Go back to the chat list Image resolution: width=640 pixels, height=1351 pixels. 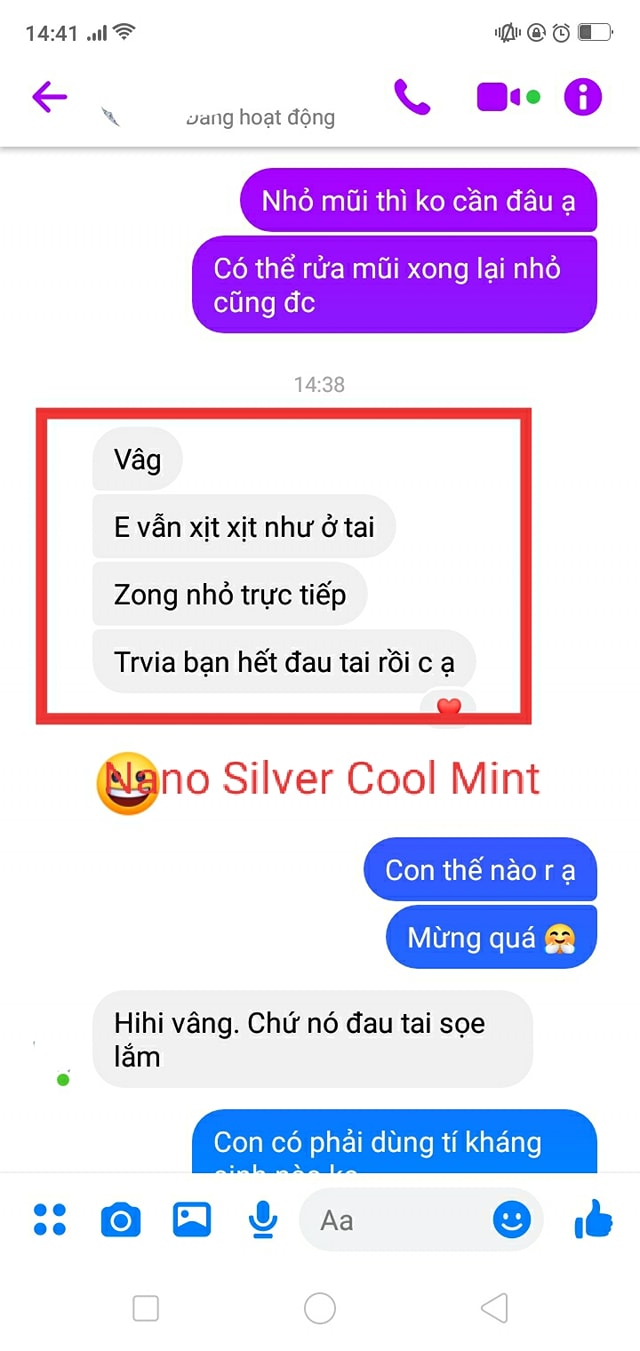click(x=49, y=97)
